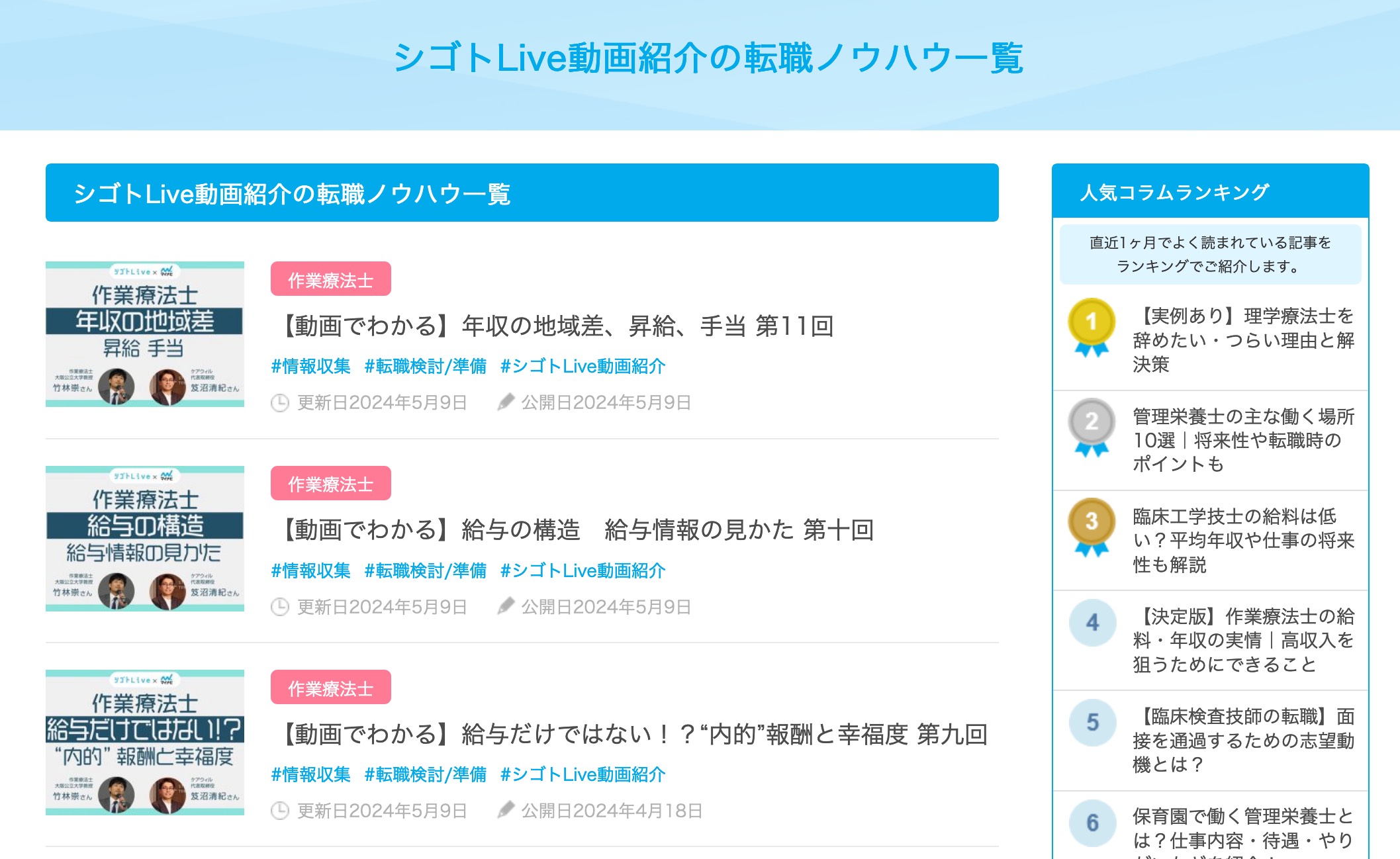This screenshot has height=859, width=1400.
Task: Open rank 2 column 管理栄養士の主な働く場所10選
Action: coord(1242,440)
